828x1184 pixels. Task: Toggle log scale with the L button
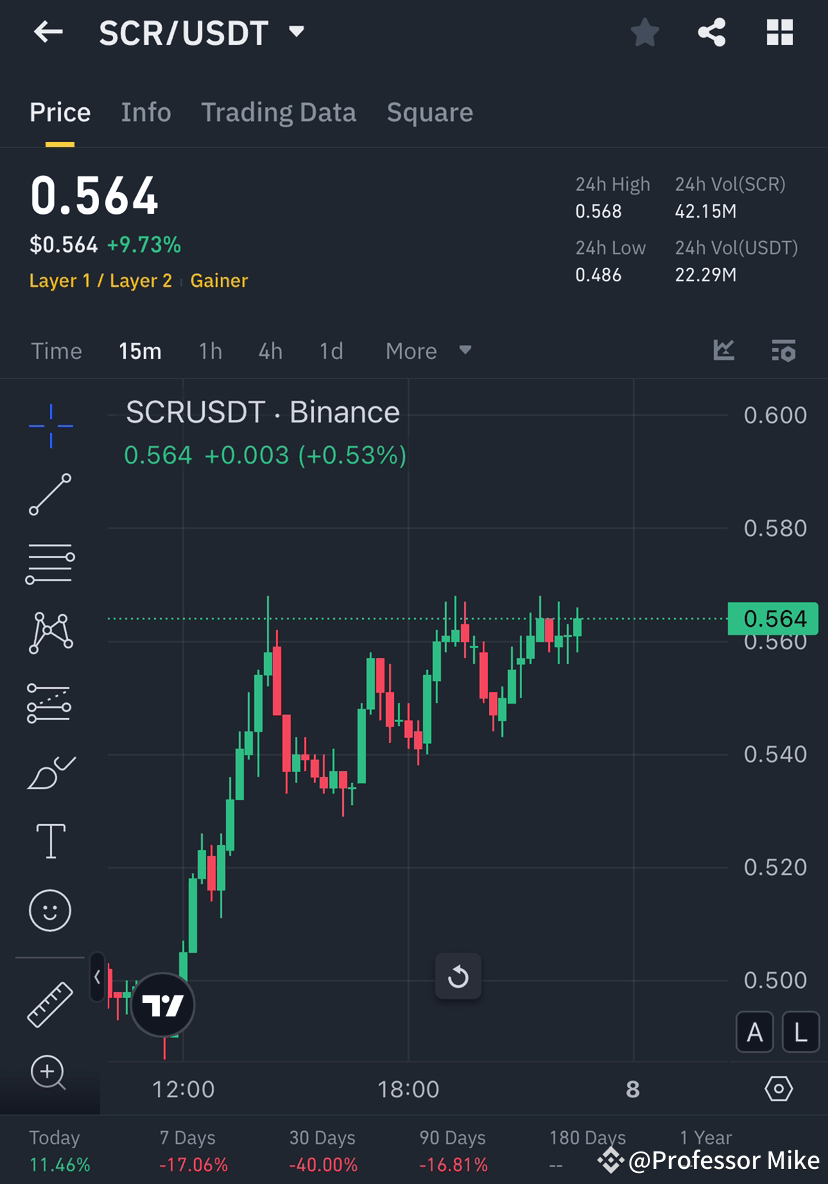point(800,1032)
